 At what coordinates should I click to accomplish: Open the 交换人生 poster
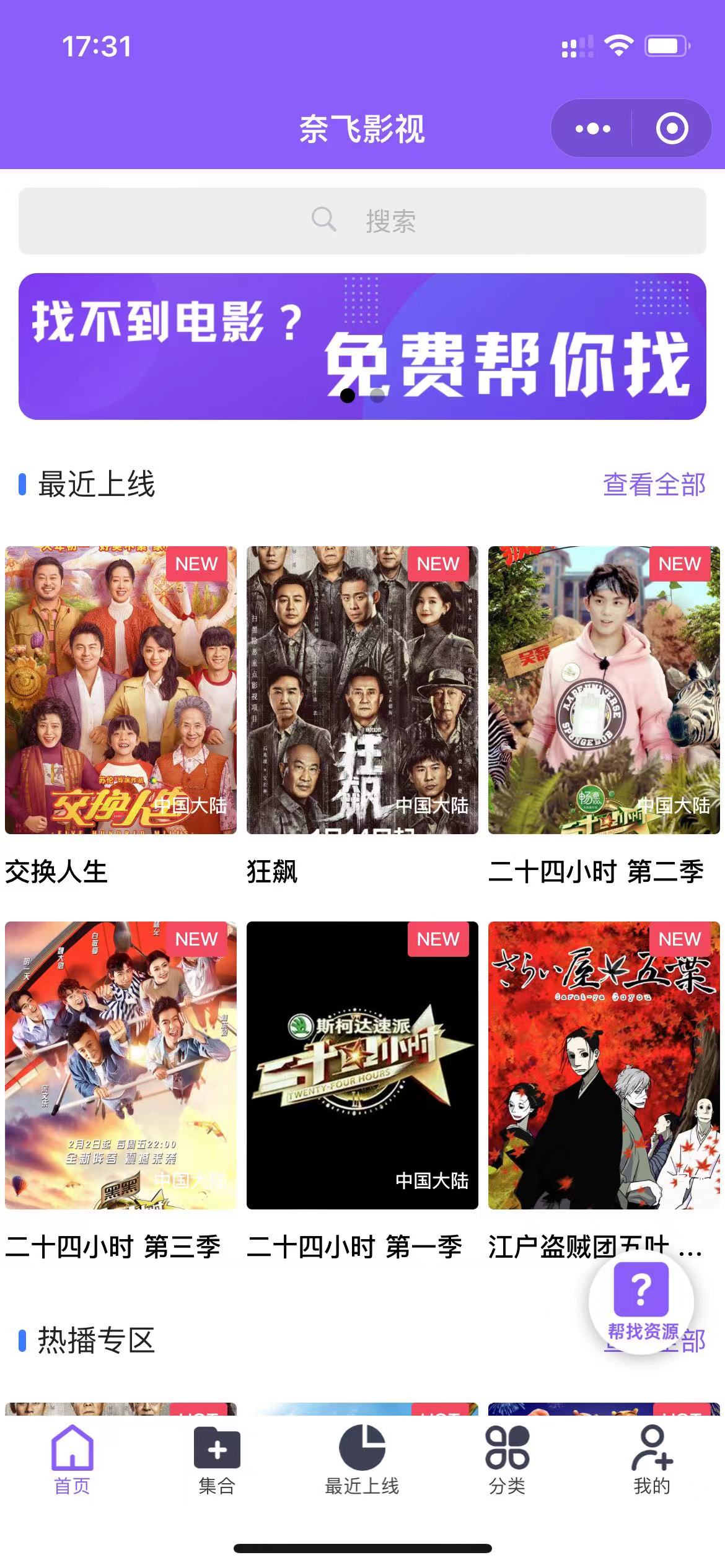pyautogui.click(x=121, y=690)
